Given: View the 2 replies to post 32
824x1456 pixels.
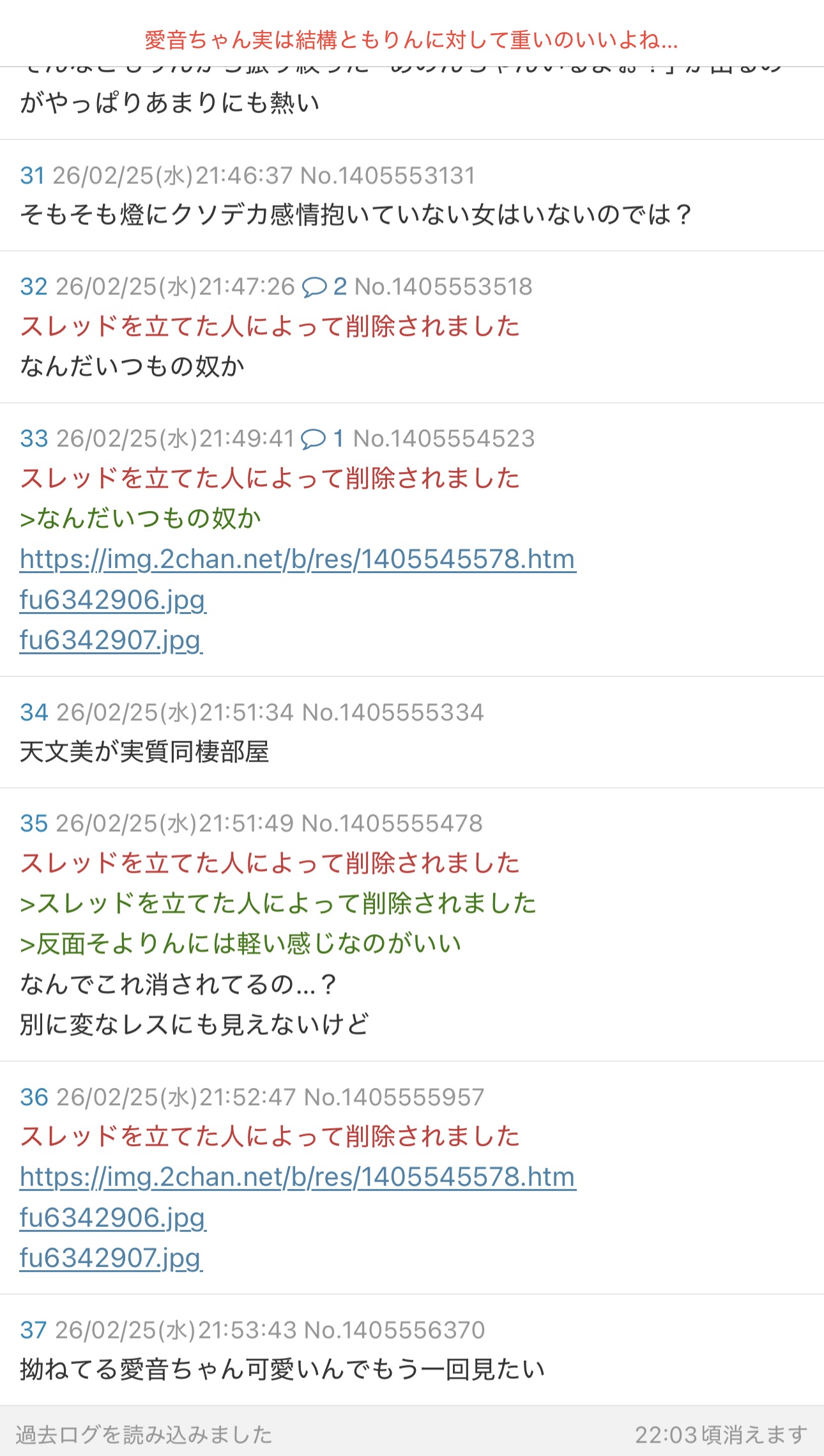Looking at the screenshot, I should (x=324, y=287).
